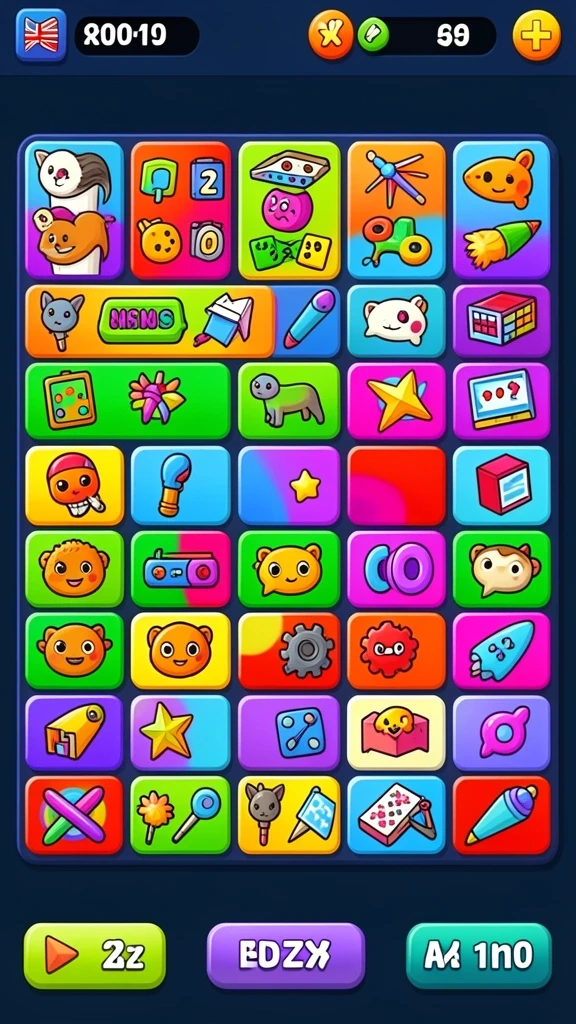Pick the big gold star on the pink tile
576x1024 pixels.
(x=396, y=400)
